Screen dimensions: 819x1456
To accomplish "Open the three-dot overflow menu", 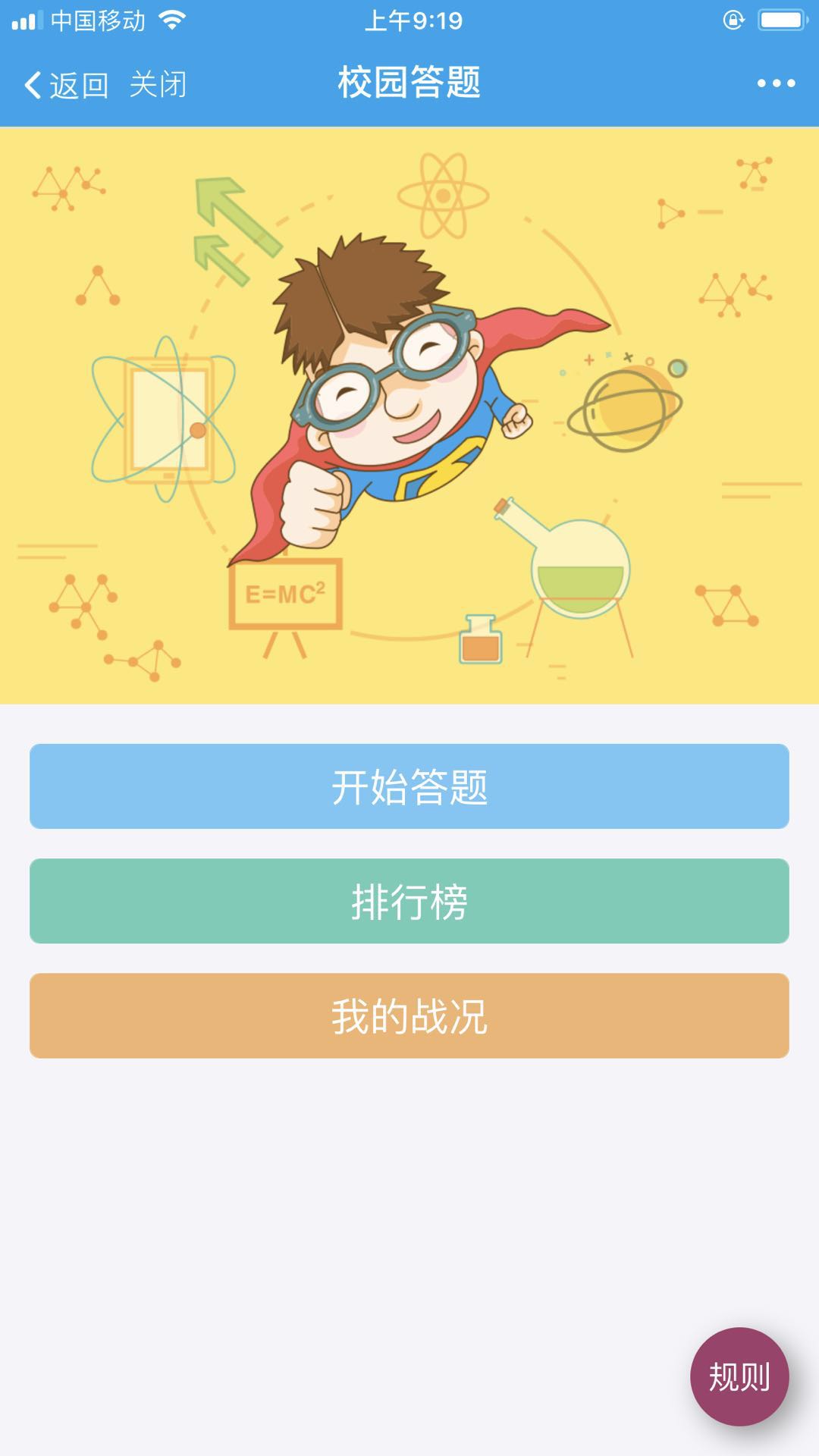I will (x=776, y=83).
